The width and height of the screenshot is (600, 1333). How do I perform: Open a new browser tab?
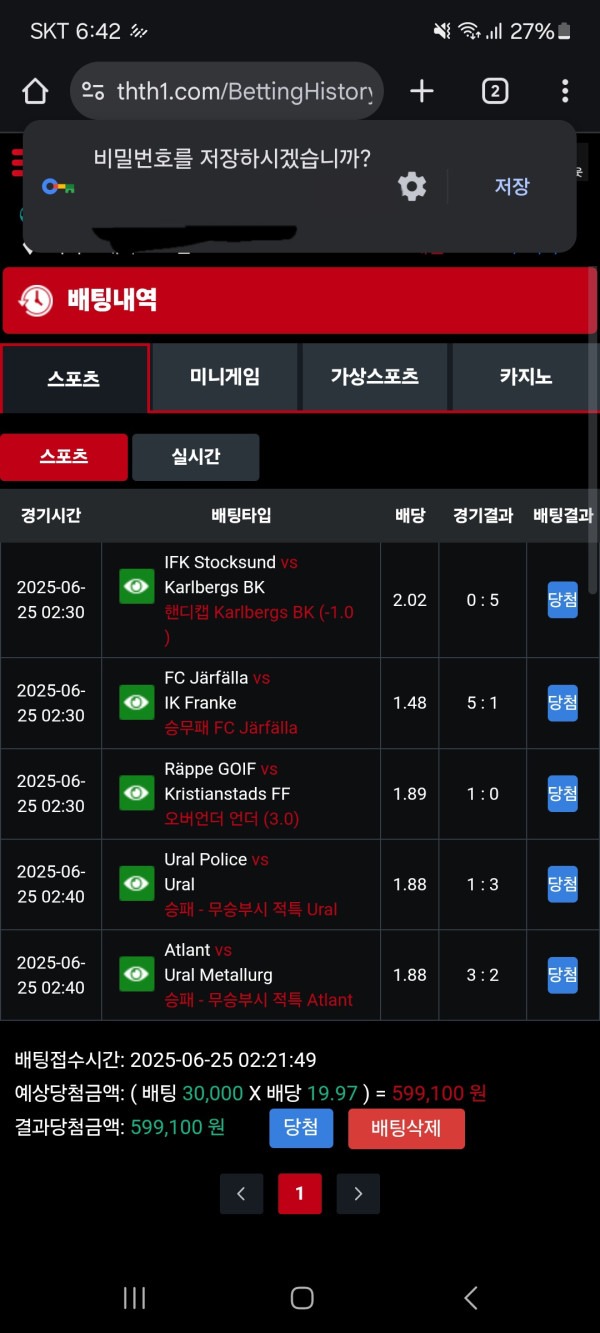click(x=422, y=92)
